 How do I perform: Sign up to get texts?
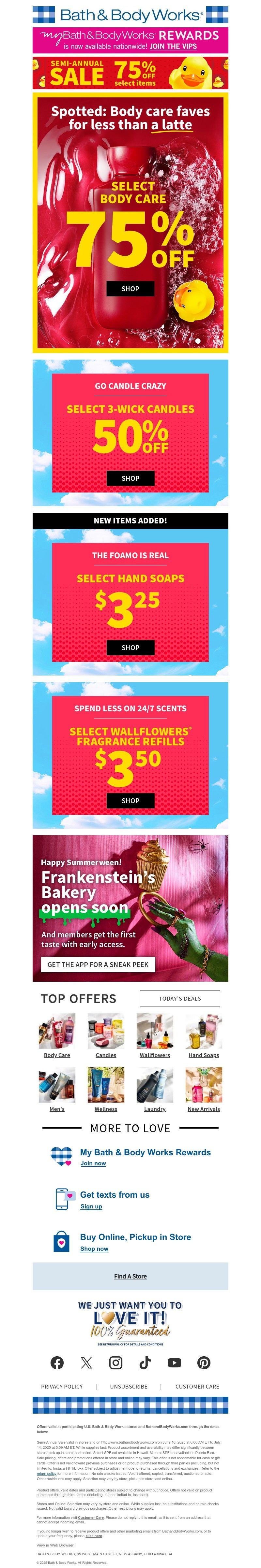91,1206
